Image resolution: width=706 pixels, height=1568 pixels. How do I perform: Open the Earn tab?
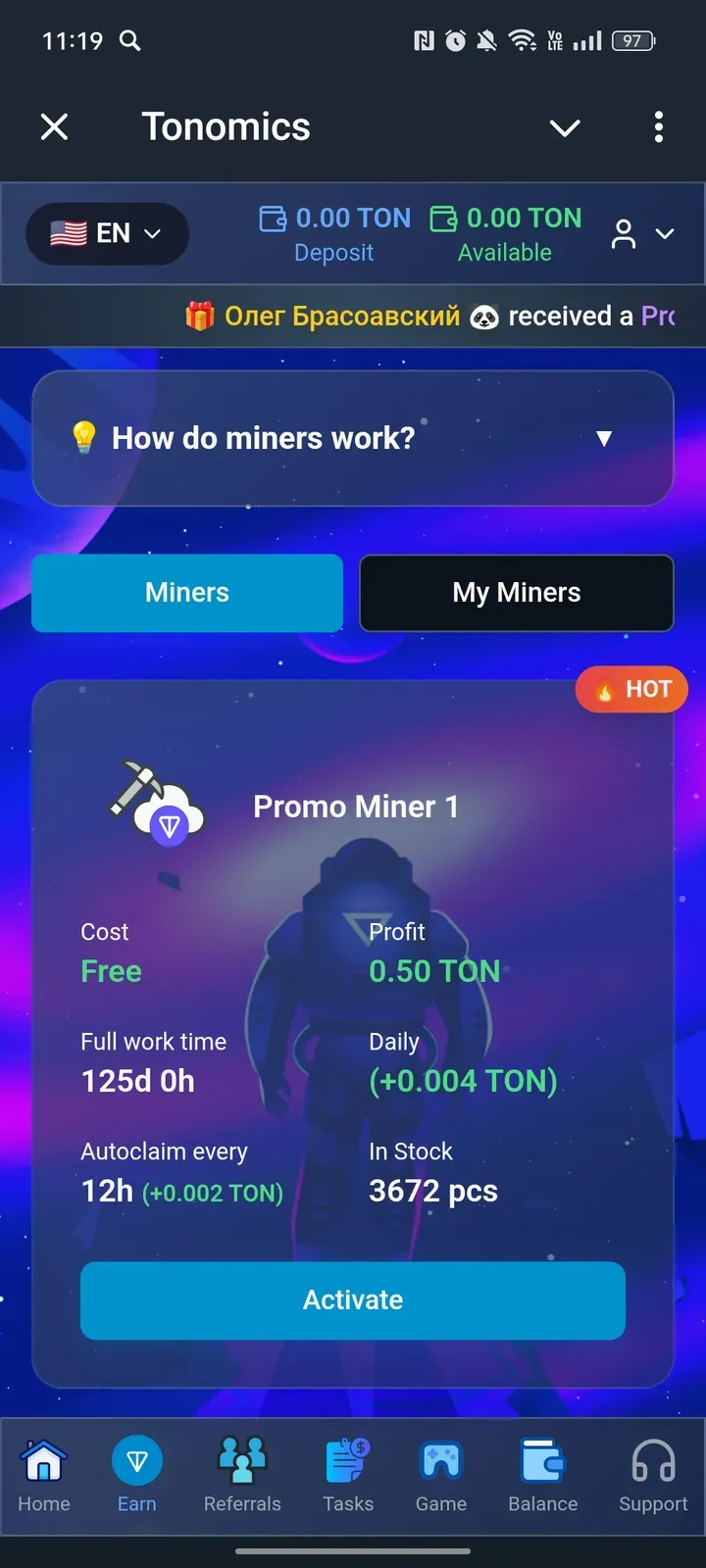[x=137, y=1476]
